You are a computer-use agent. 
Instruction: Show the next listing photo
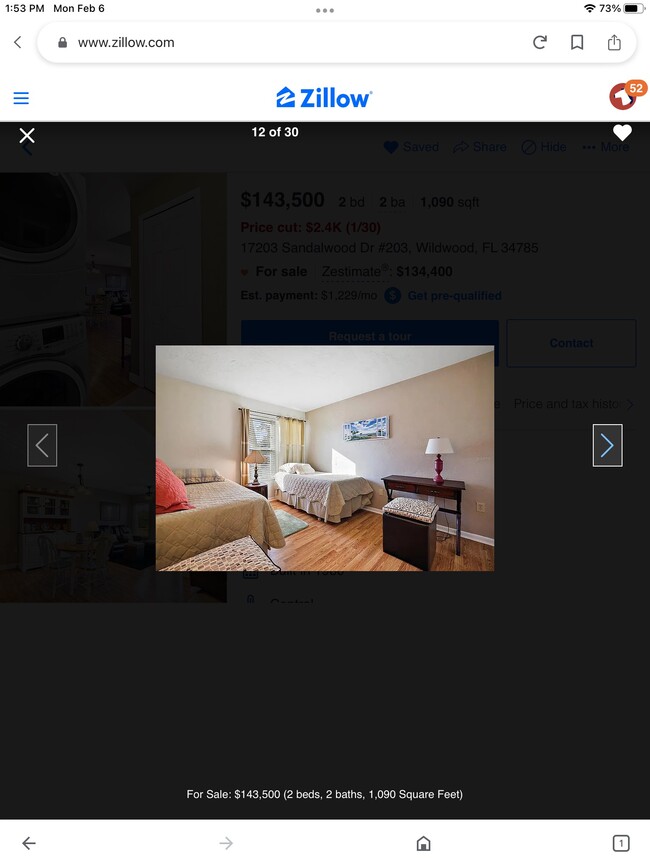[x=607, y=445]
